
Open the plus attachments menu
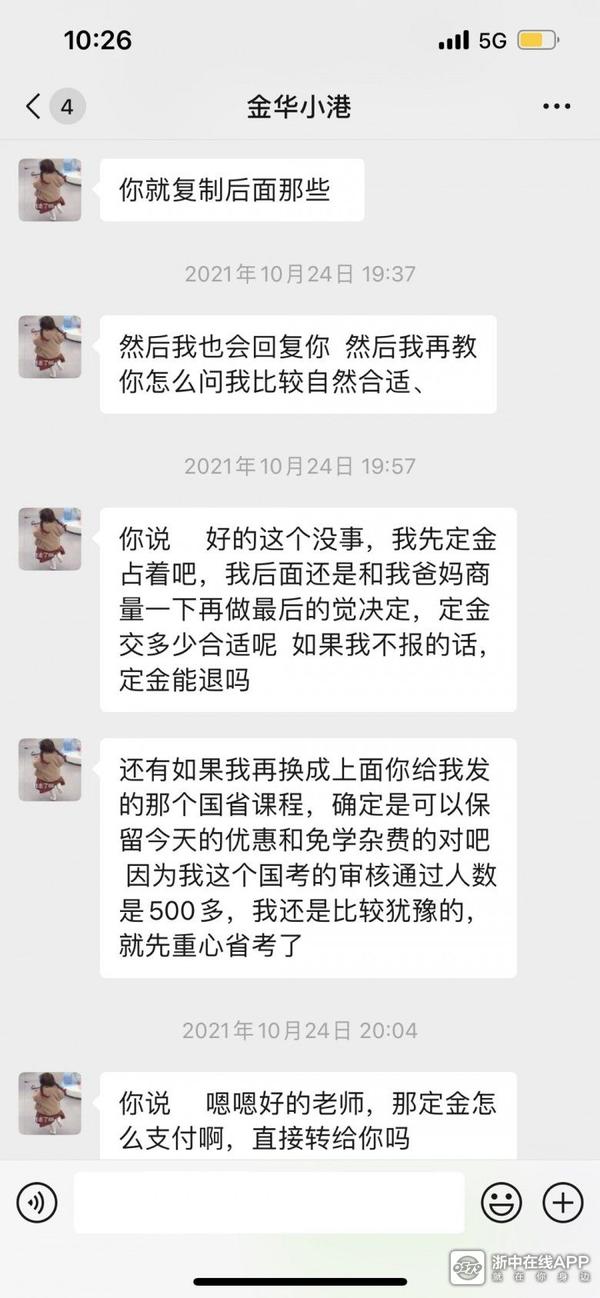(562, 1202)
